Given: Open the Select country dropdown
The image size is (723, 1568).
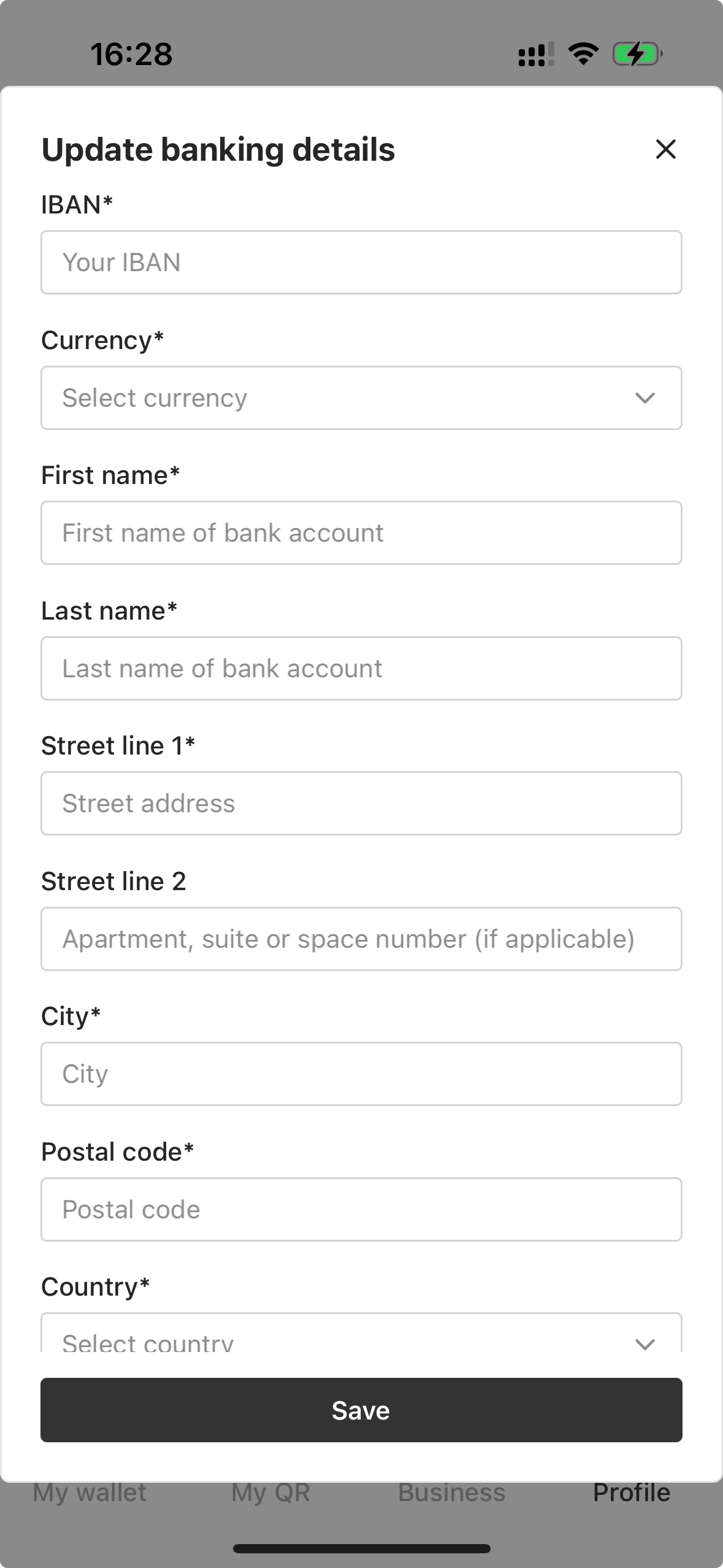Looking at the screenshot, I should click(x=361, y=1342).
